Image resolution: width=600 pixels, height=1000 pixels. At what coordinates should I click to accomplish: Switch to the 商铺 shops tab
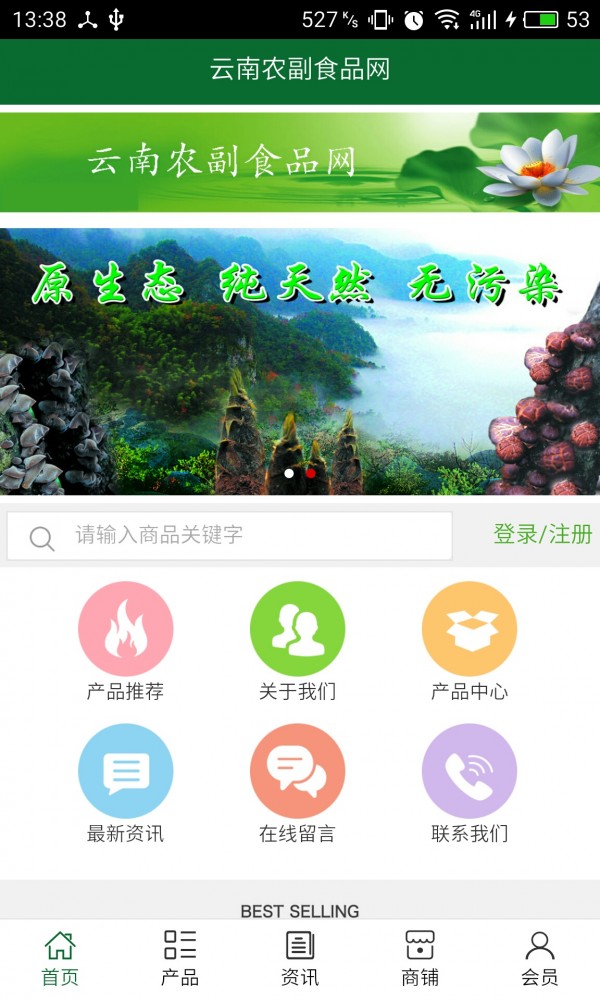tap(420, 958)
